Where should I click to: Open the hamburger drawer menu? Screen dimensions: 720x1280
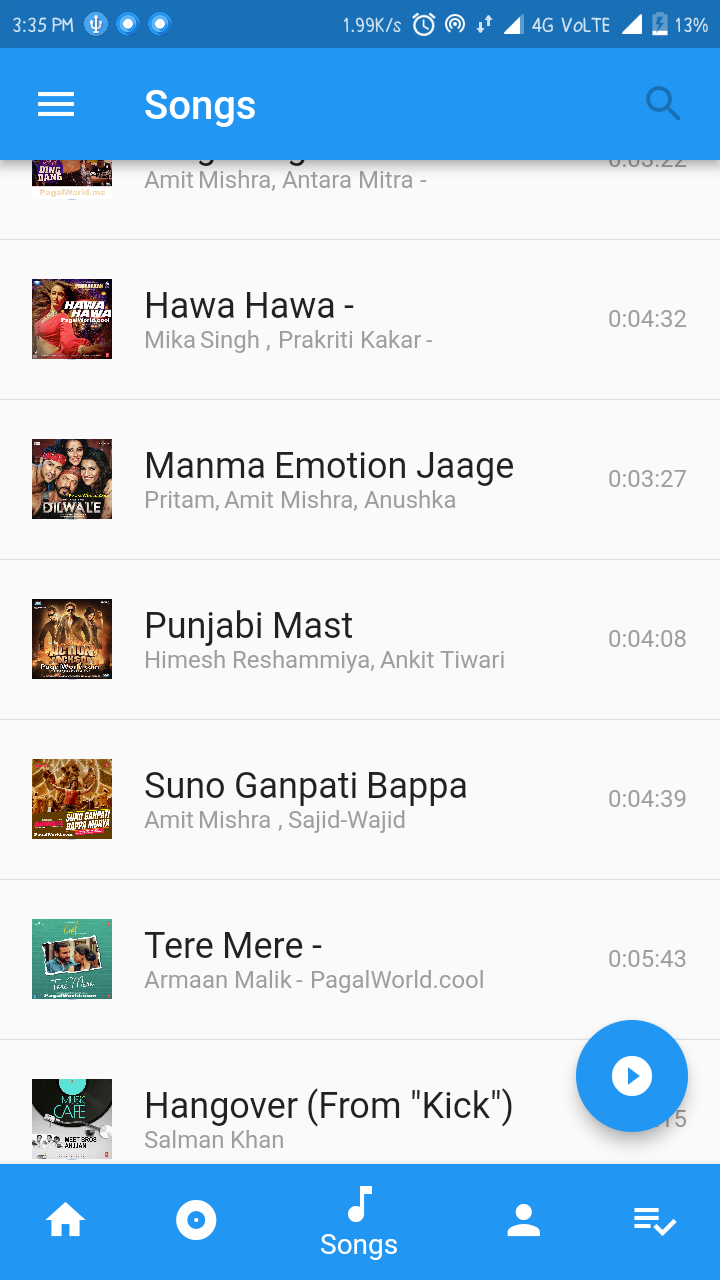[x=56, y=104]
